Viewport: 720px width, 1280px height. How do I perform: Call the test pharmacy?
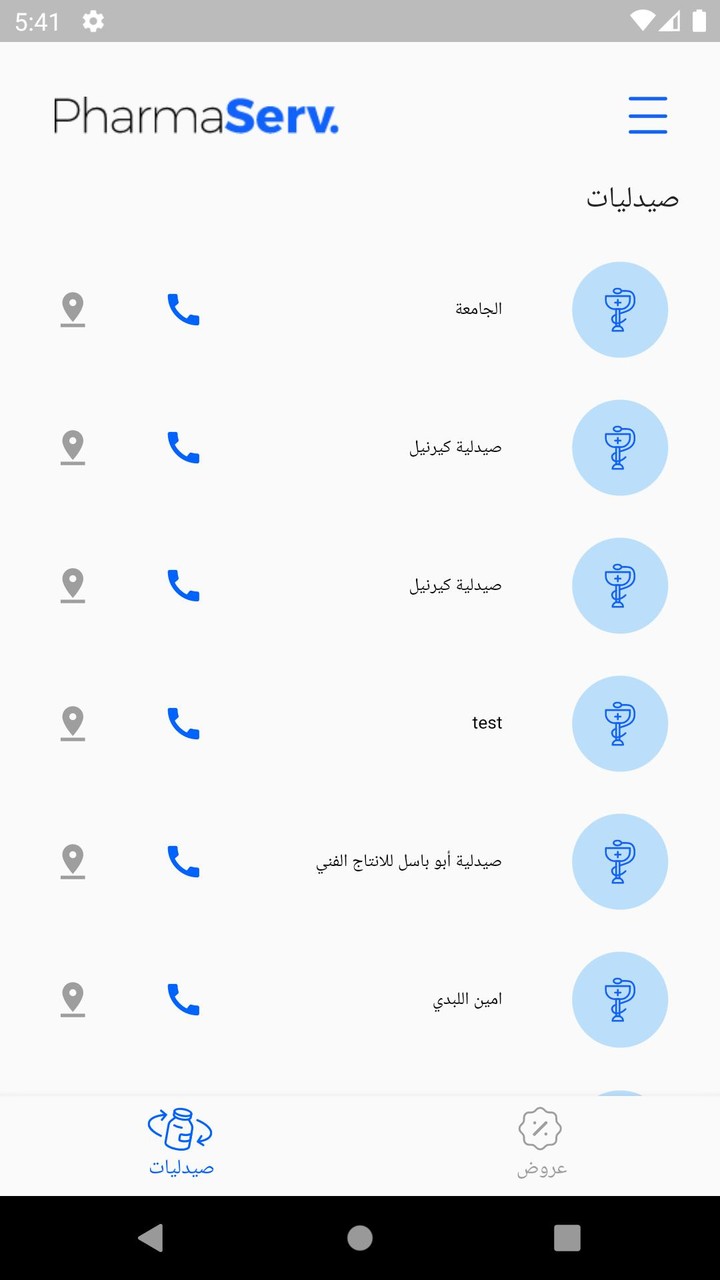pos(183,724)
